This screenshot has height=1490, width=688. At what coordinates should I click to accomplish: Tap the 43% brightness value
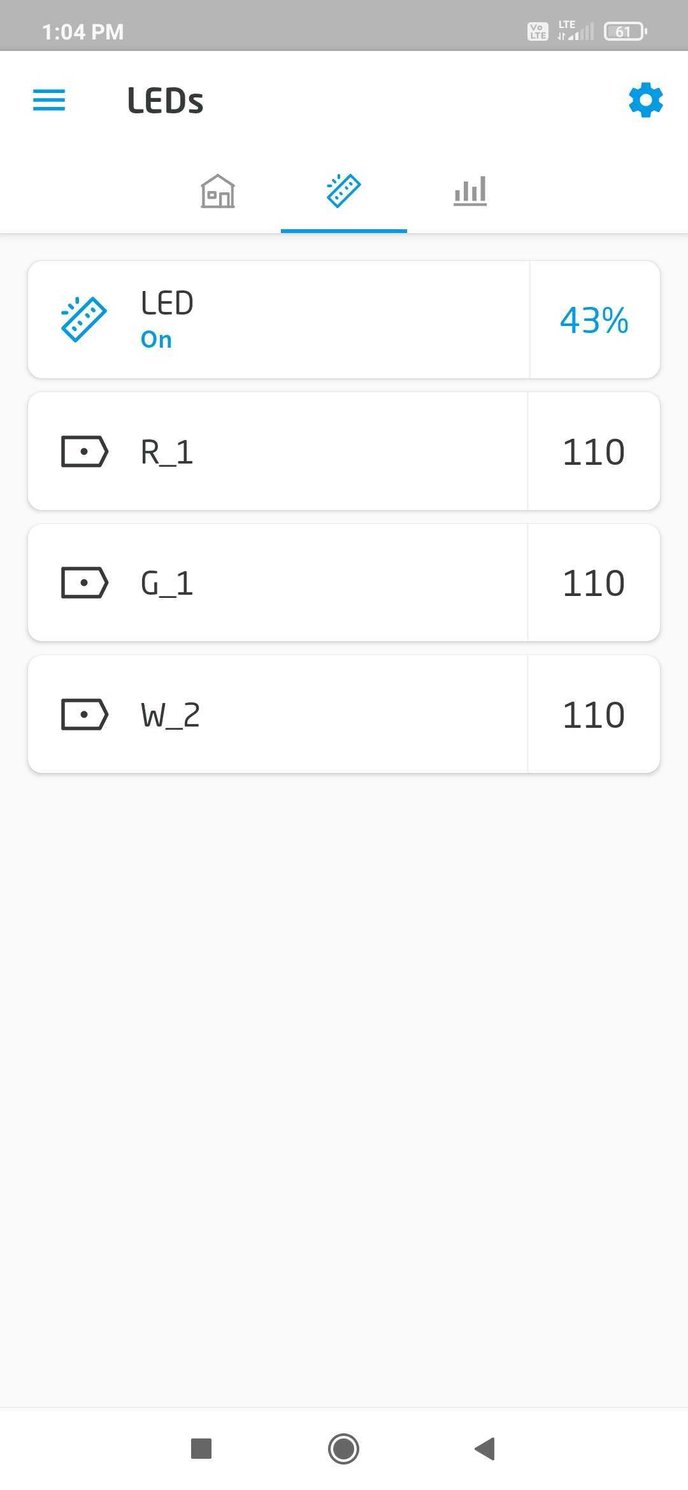(x=594, y=321)
